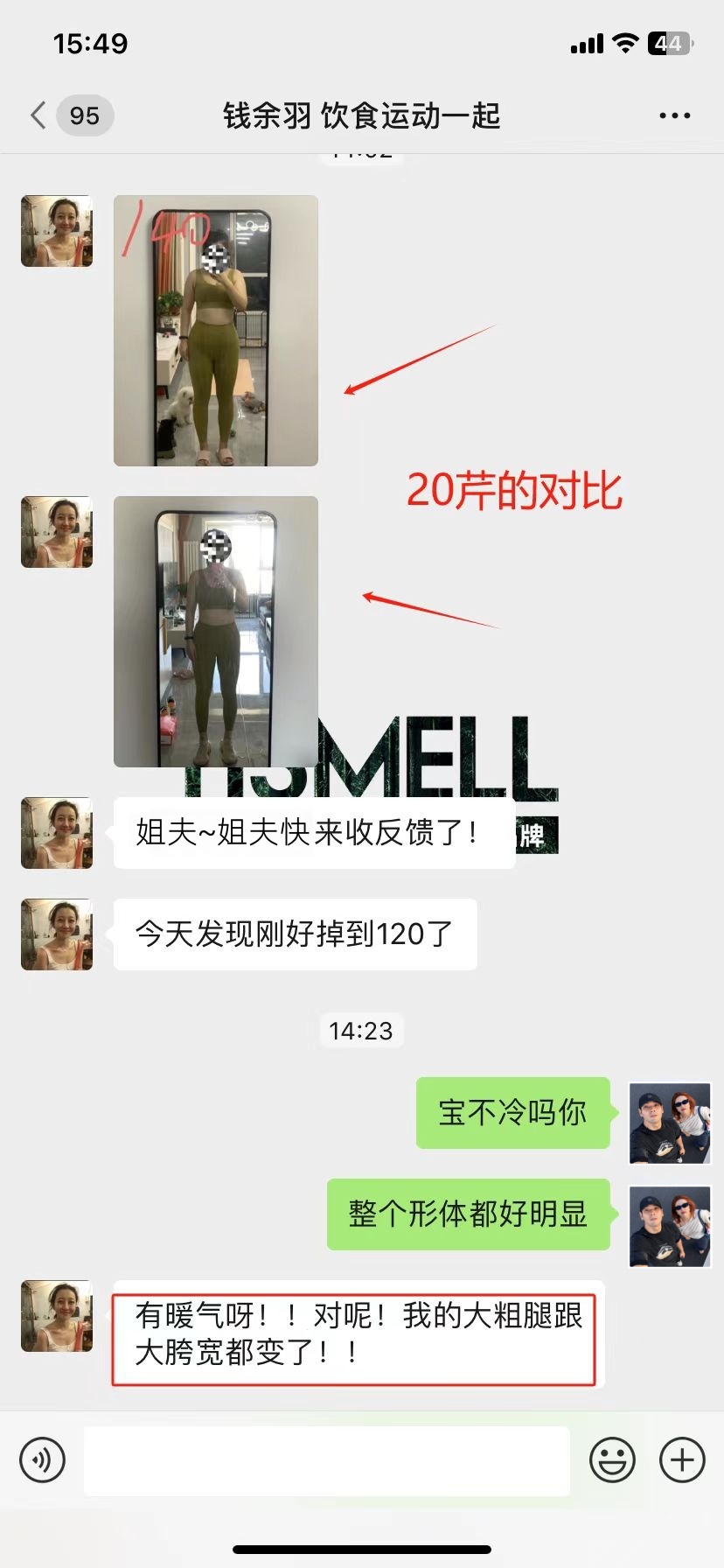Image resolution: width=724 pixels, height=1568 pixels.
Task: Switch to voice message input
Action: [x=42, y=1459]
